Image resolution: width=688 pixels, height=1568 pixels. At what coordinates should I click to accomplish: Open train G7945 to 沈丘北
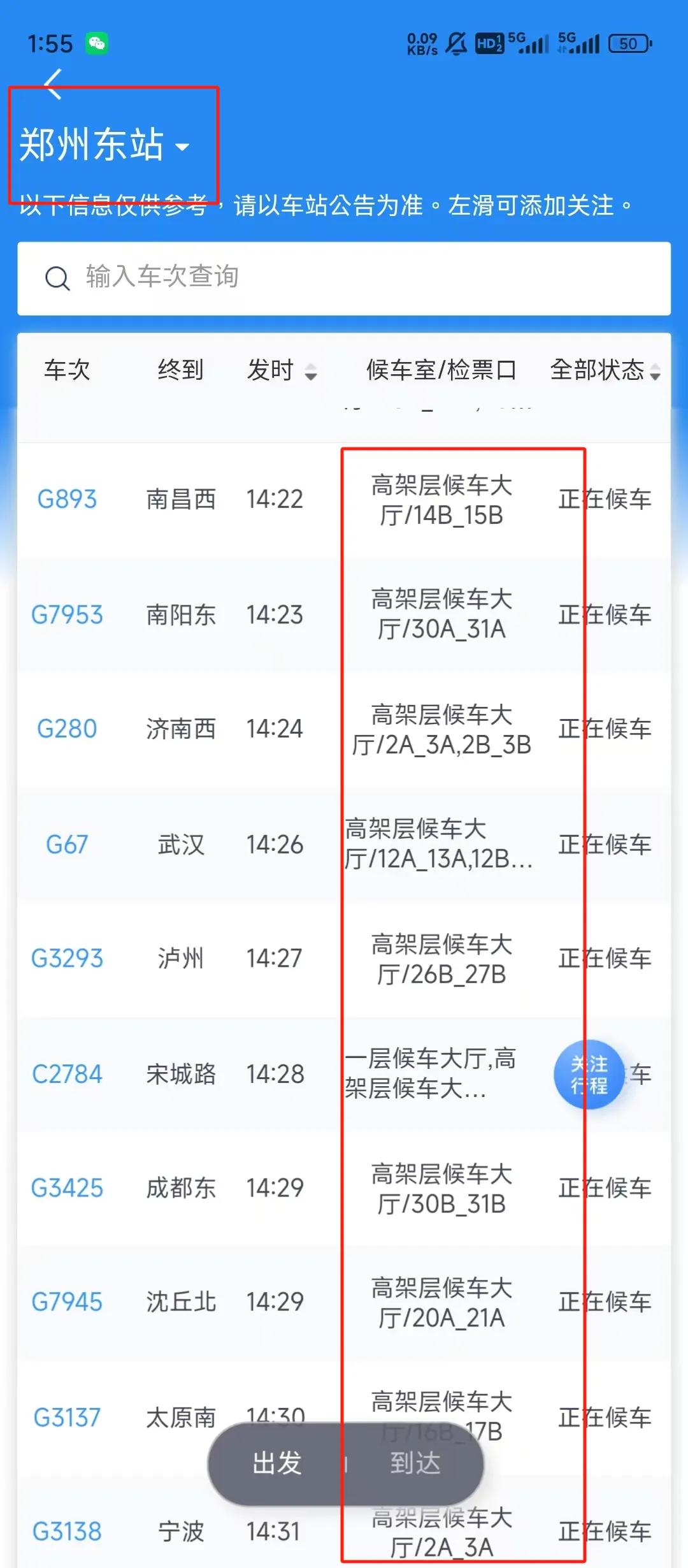(67, 1302)
